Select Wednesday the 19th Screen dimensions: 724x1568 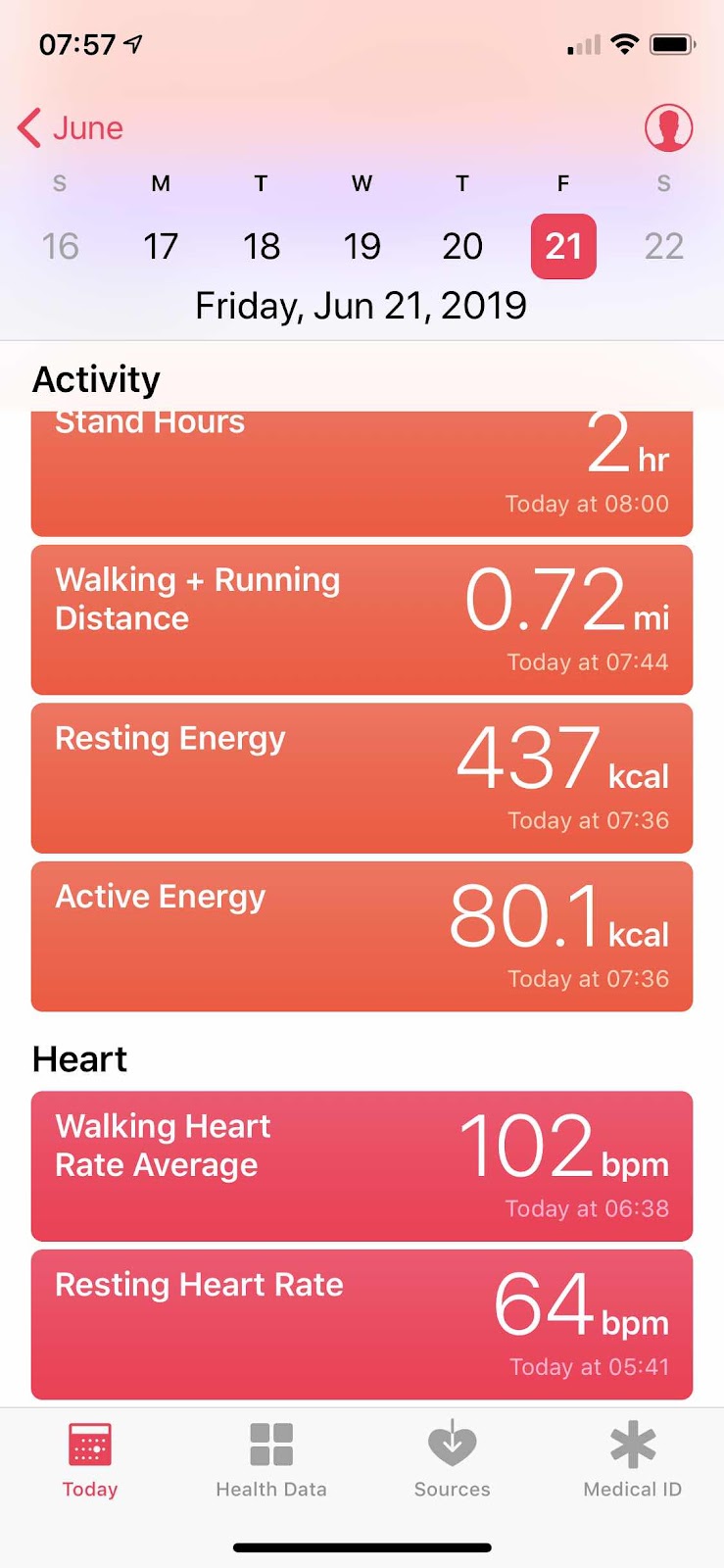coord(362,246)
